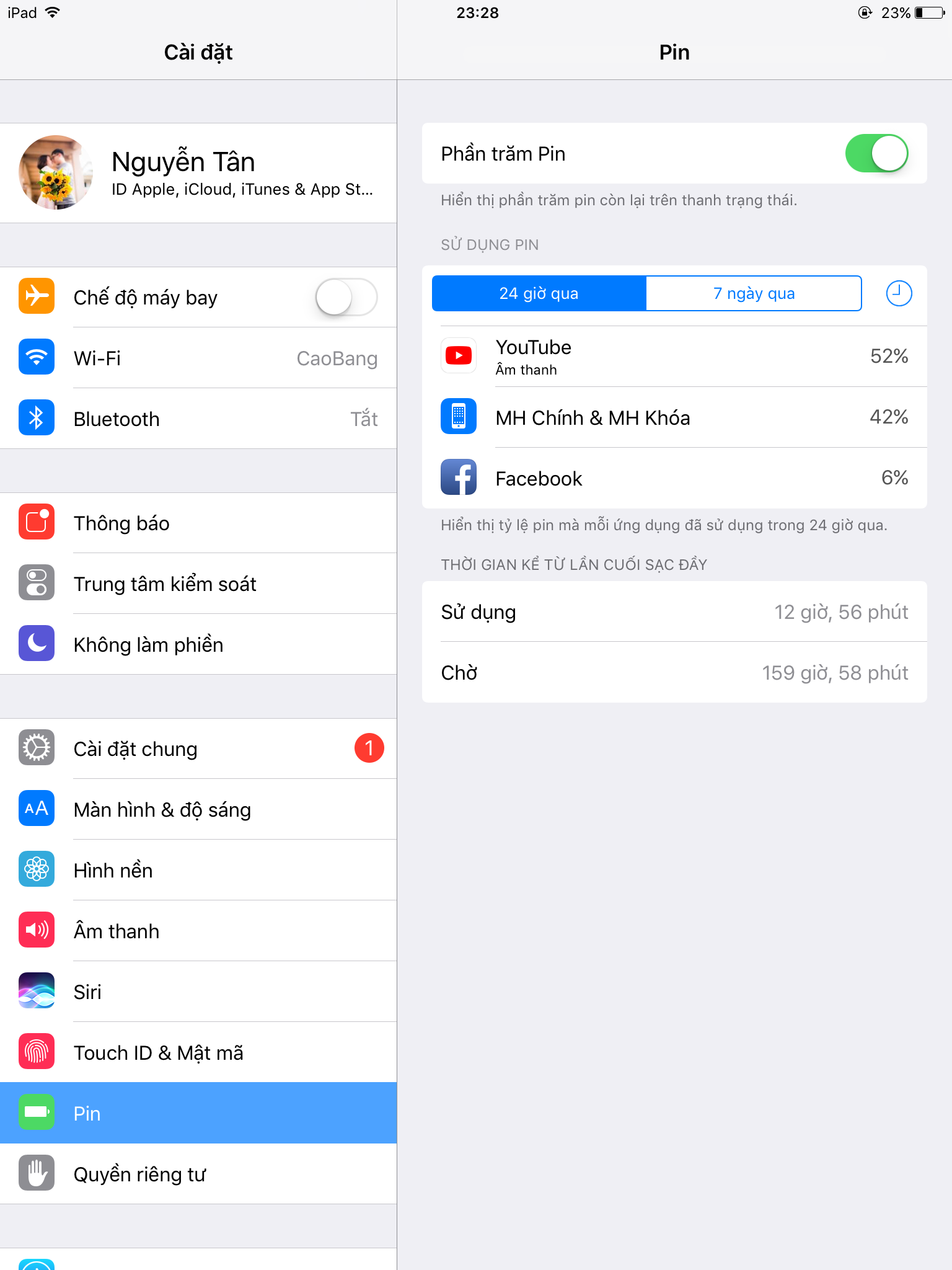
Task: Open Cài đặt chung
Action: point(198,748)
